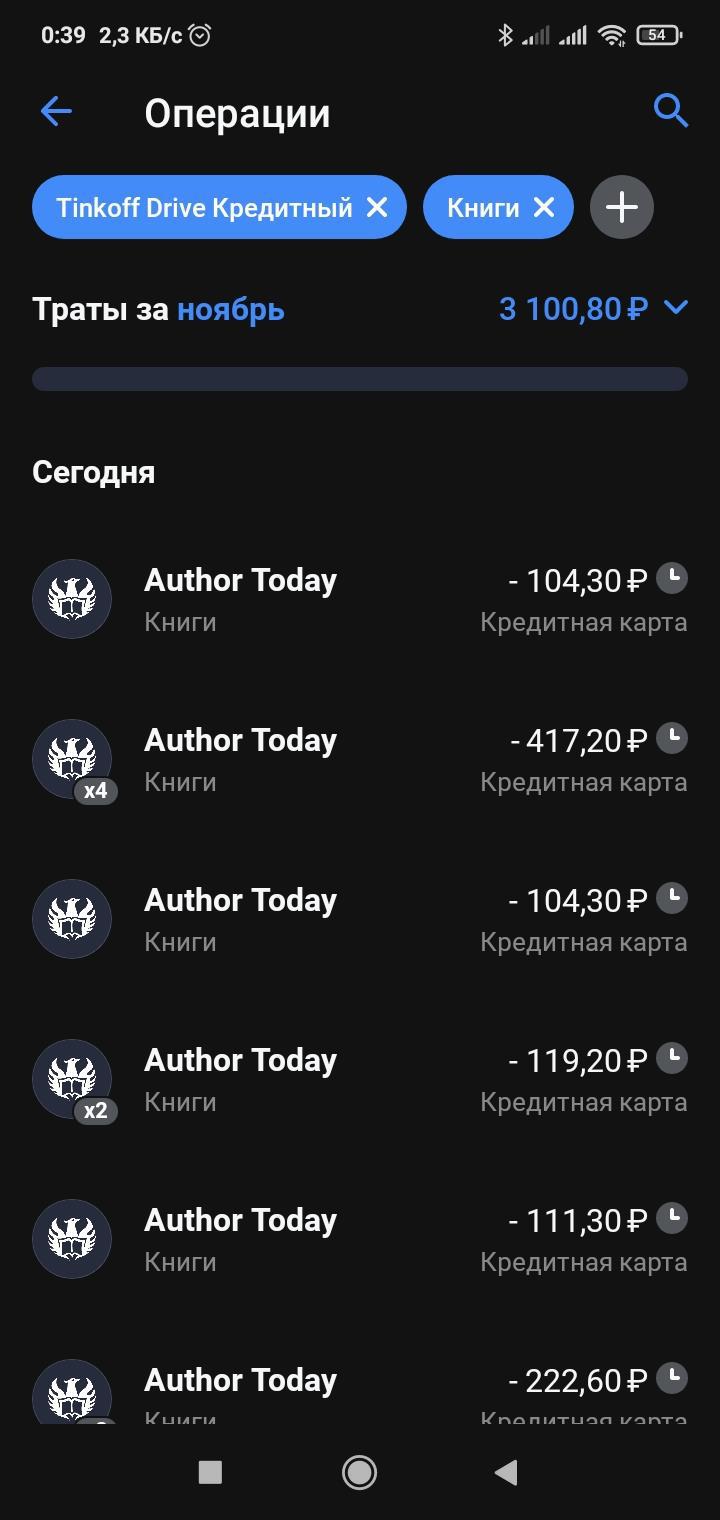
Task: Remove the Tinkoff Drive Кредитный filter chip
Action: point(377,207)
